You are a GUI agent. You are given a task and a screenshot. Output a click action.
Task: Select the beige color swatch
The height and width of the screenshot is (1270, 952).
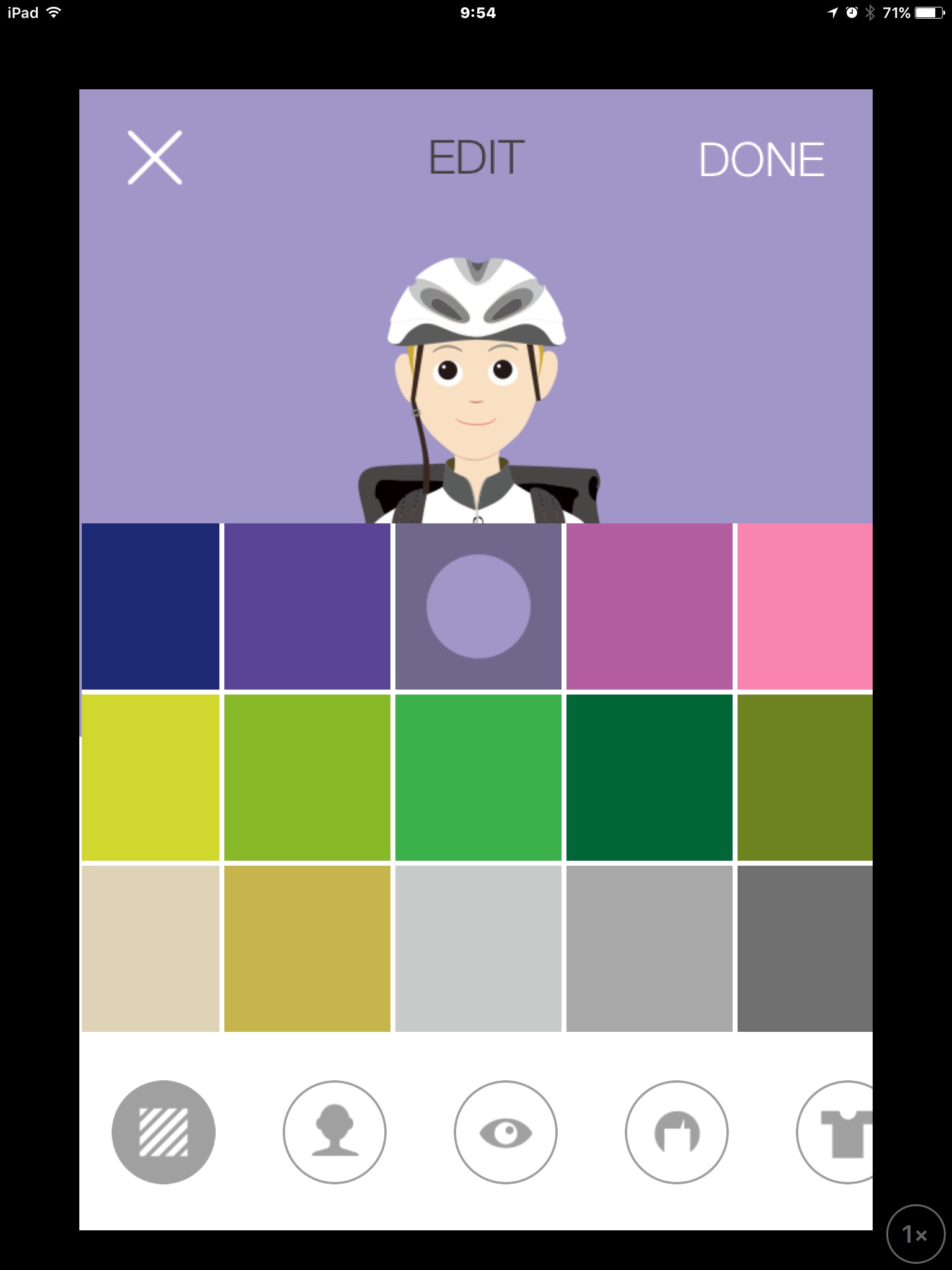tap(151, 948)
